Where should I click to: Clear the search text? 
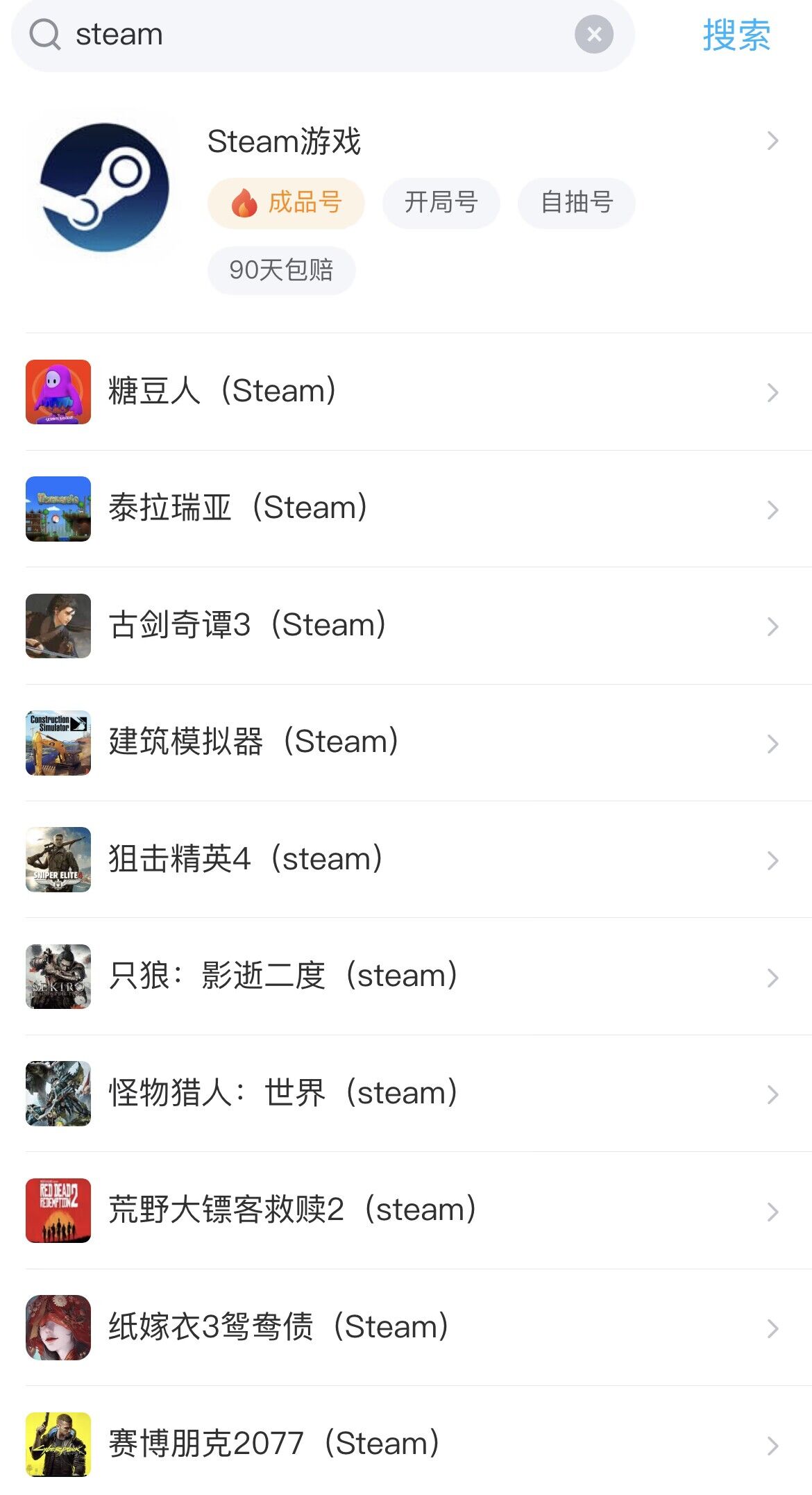coord(594,35)
